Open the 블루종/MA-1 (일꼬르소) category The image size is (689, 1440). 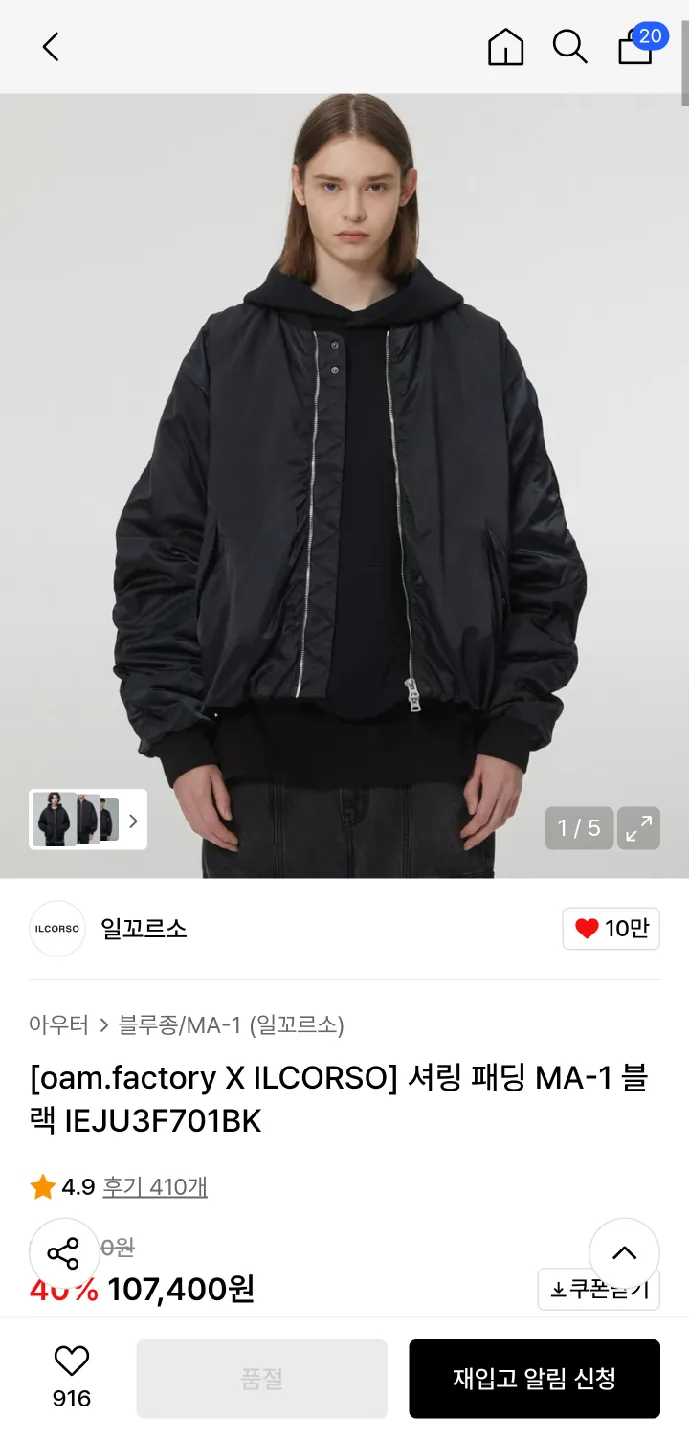232,1025
